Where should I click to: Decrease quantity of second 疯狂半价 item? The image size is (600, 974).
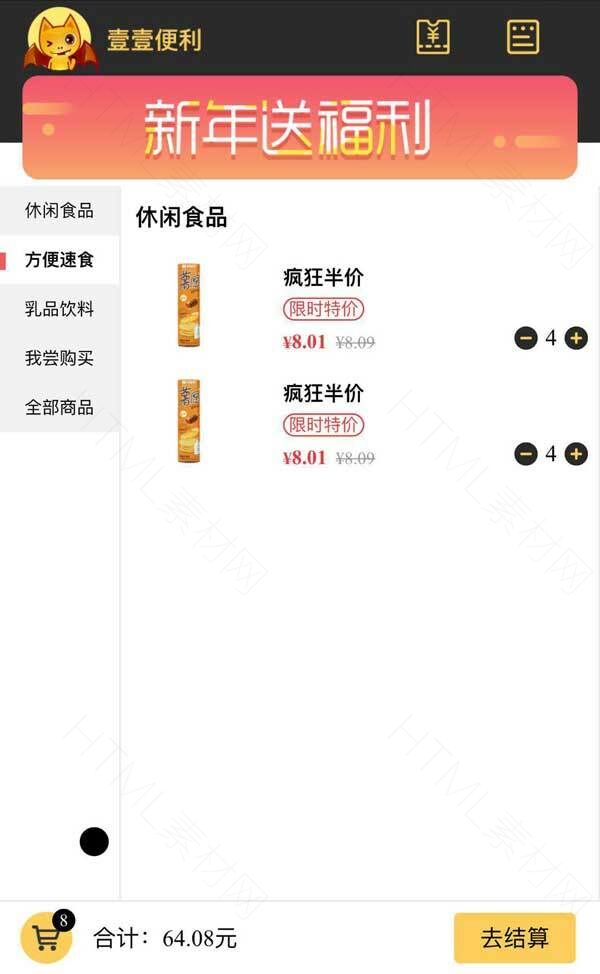coord(526,455)
